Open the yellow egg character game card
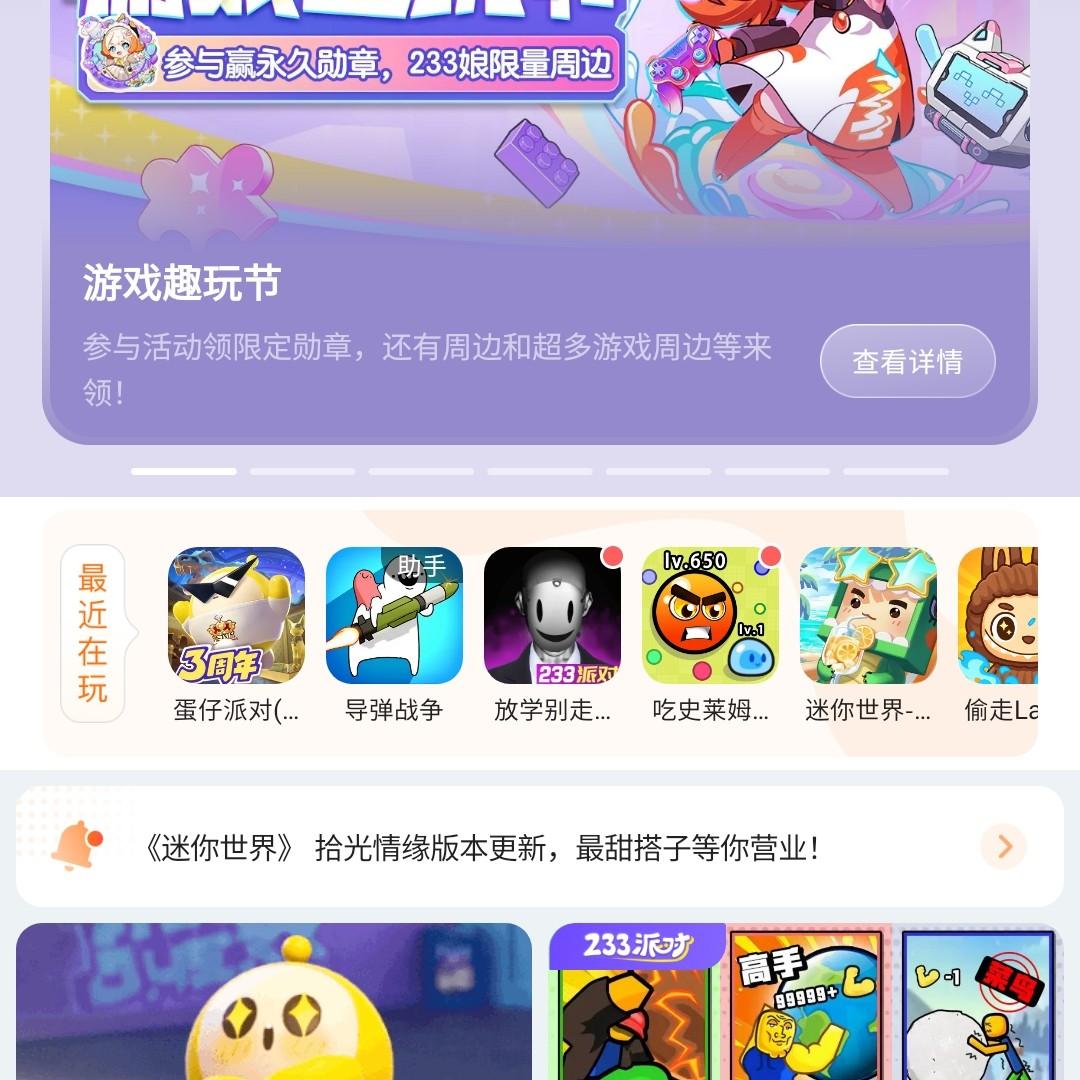This screenshot has width=1080, height=1080. pos(274,1001)
